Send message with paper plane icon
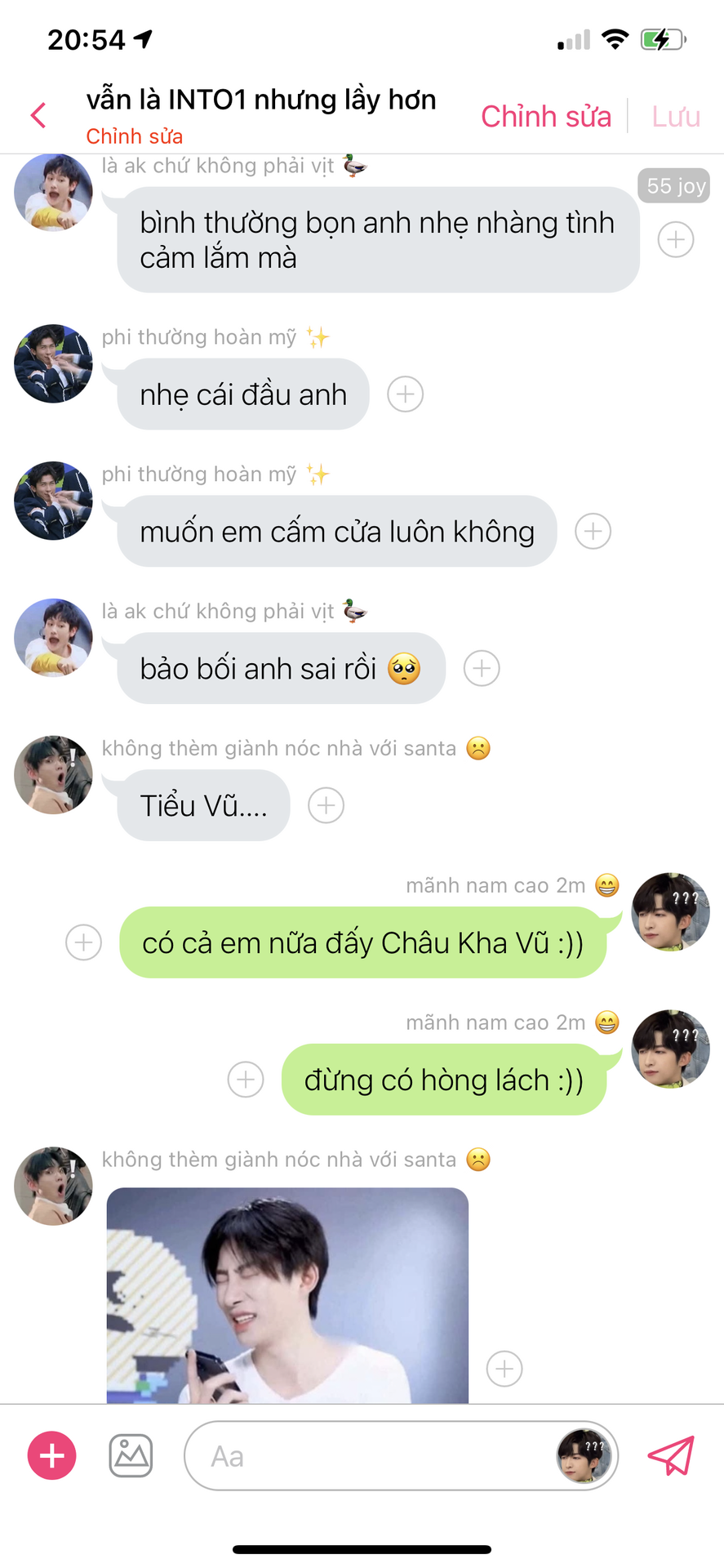The image size is (724, 1568). point(671,1456)
